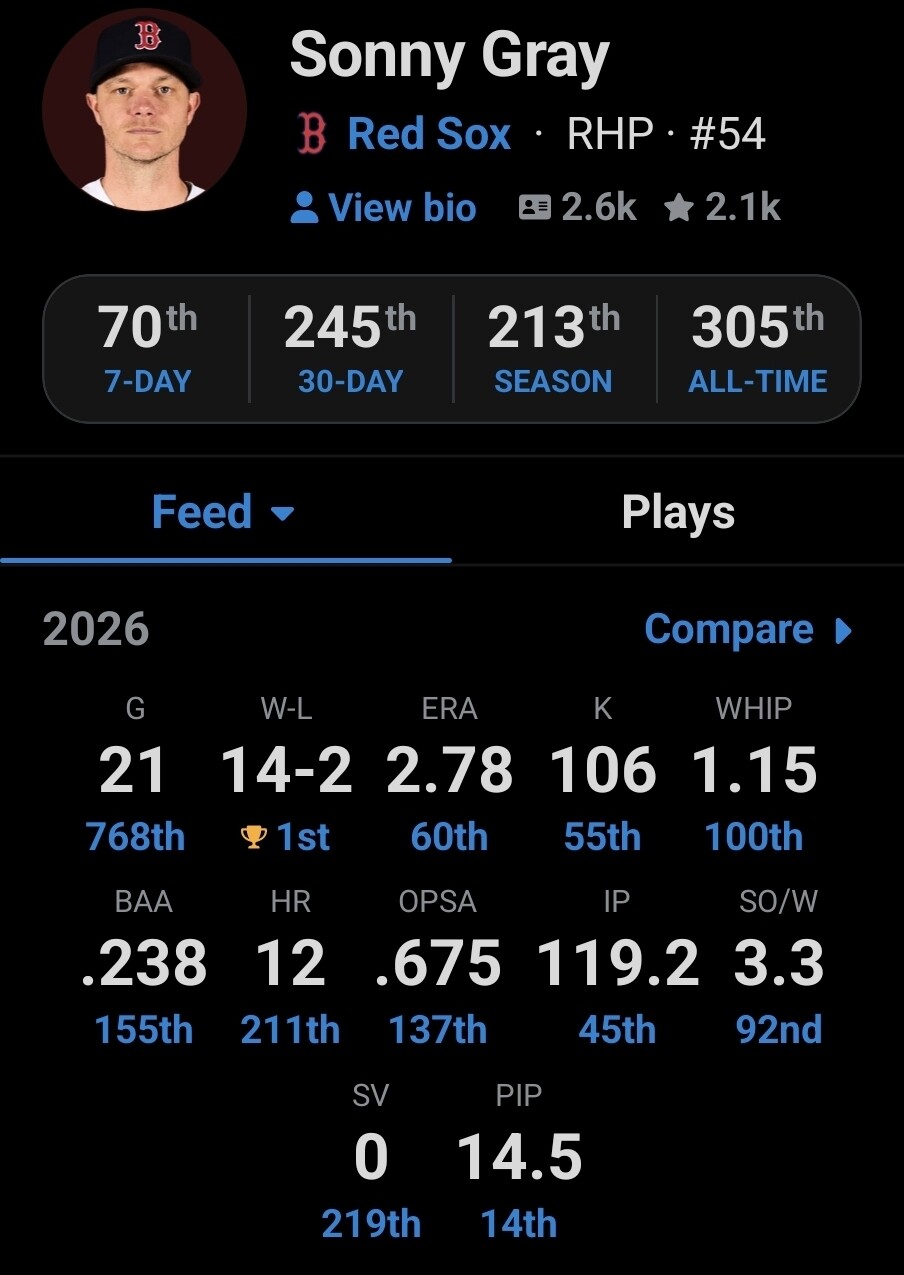Open the SEASON ranking
The image size is (904, 1275).
(553, 350)
